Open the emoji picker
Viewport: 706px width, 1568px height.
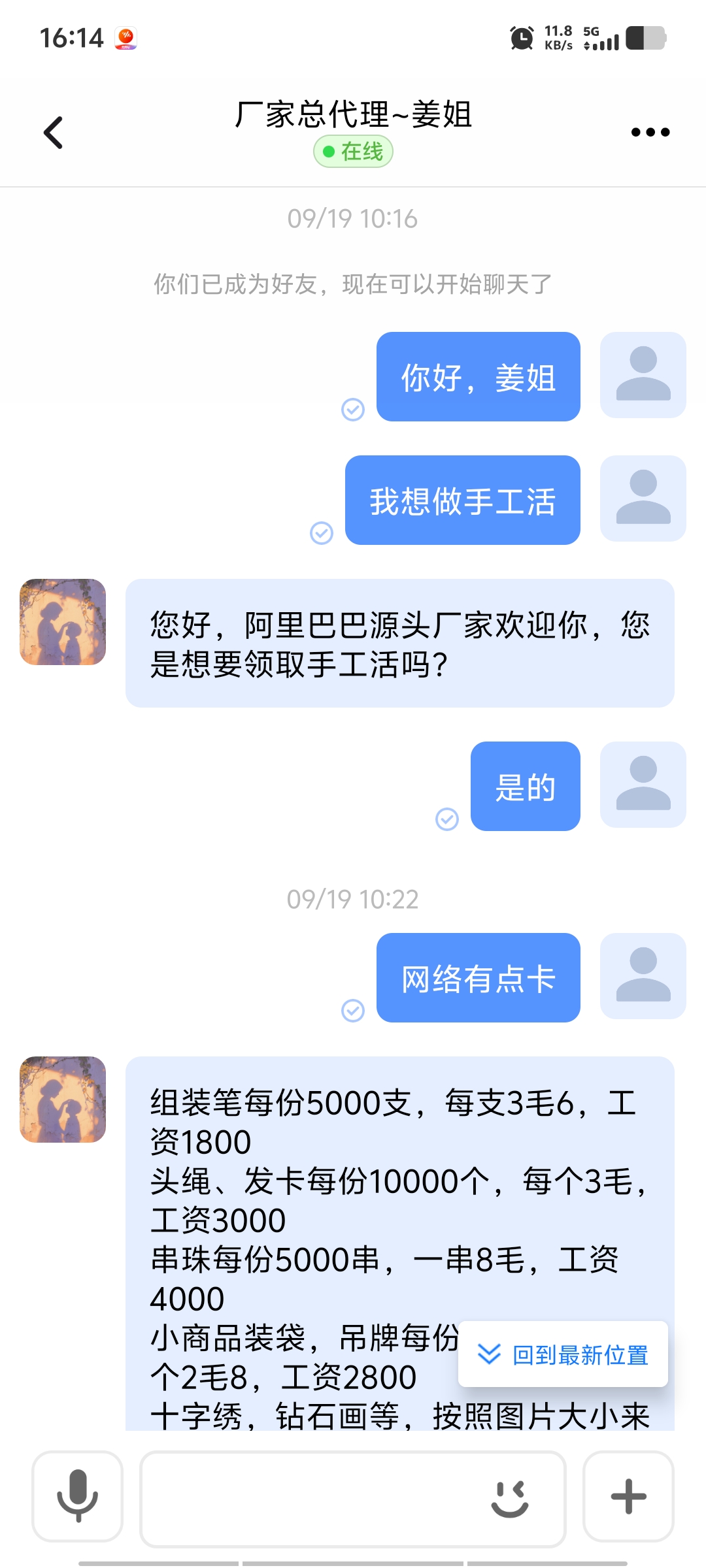[x=510, y=1499]
